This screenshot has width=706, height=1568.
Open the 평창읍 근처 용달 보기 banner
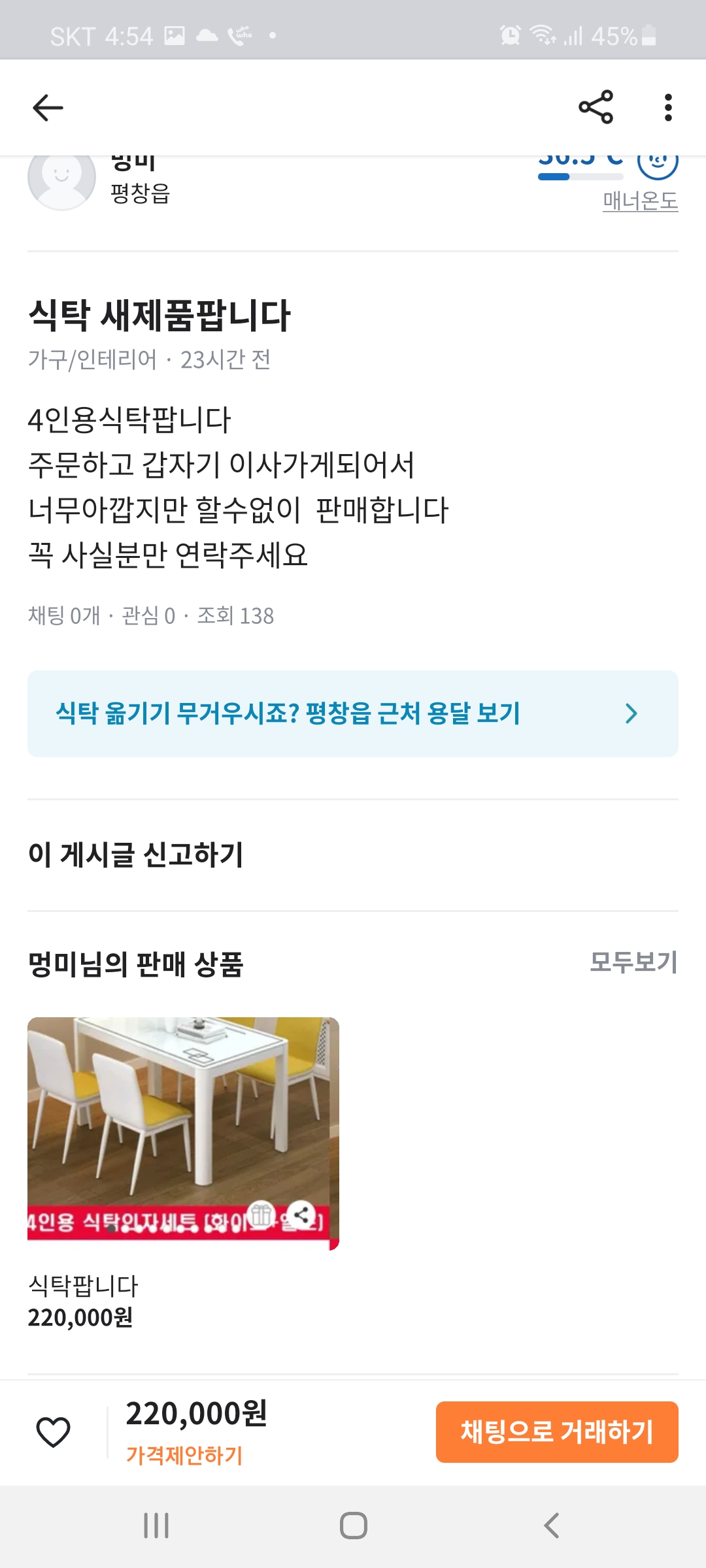click(x=352, y=713)
